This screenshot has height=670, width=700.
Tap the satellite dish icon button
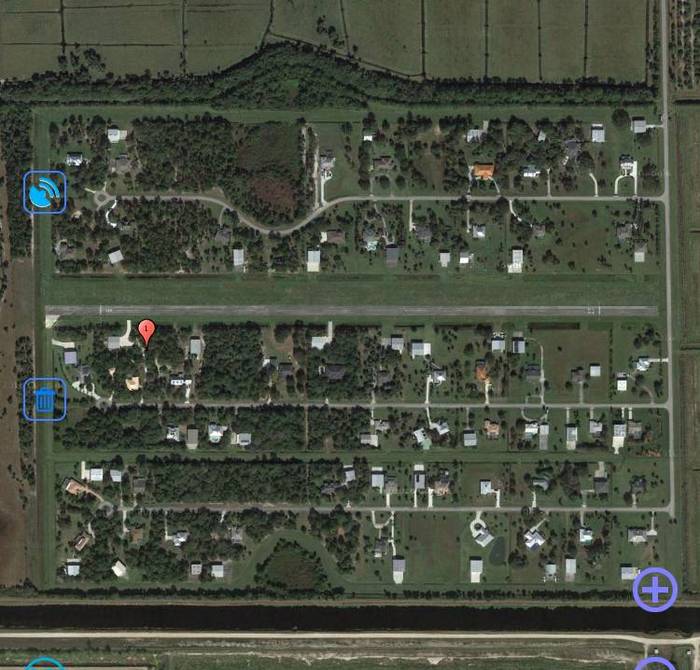click(45, 192)
